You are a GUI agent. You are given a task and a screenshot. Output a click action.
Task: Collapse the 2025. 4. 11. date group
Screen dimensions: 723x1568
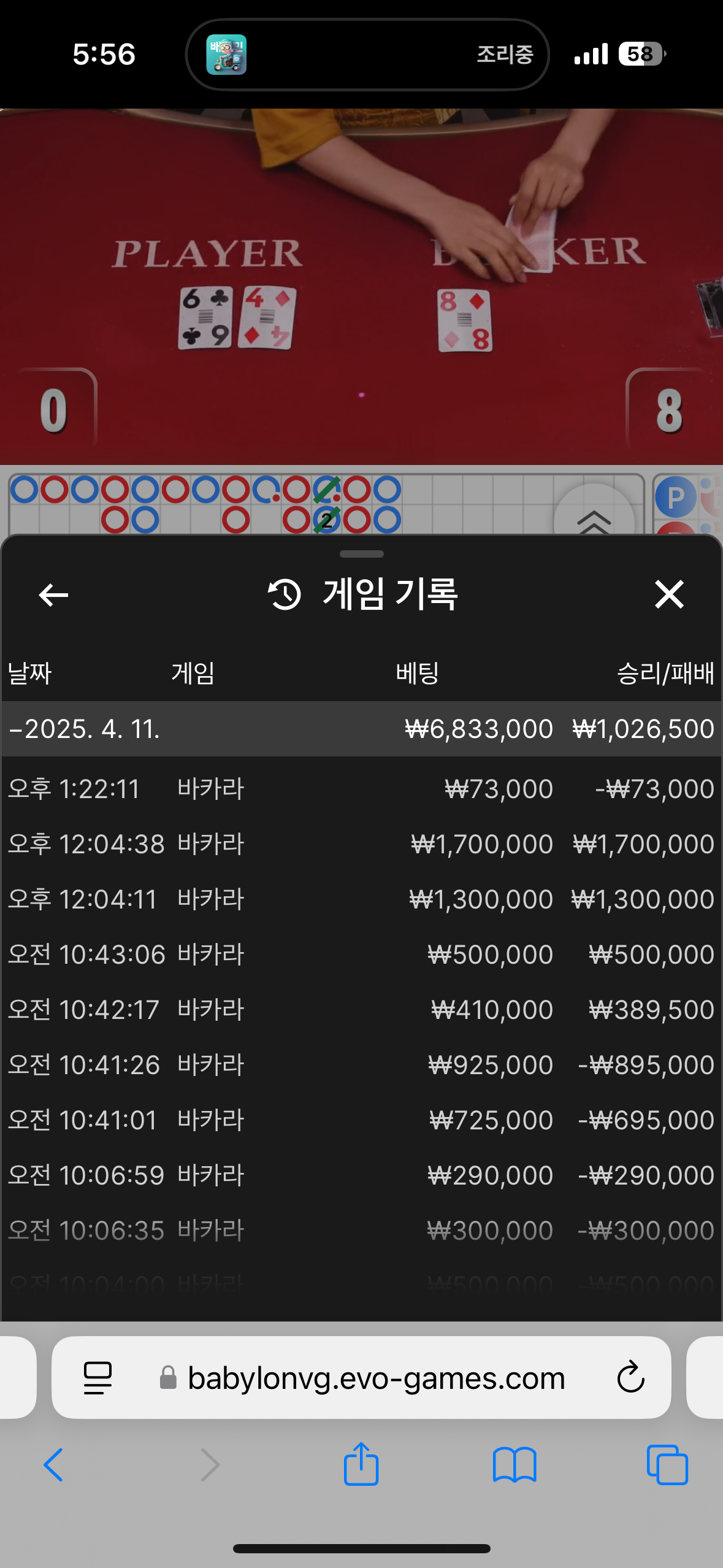pos(86,729)
